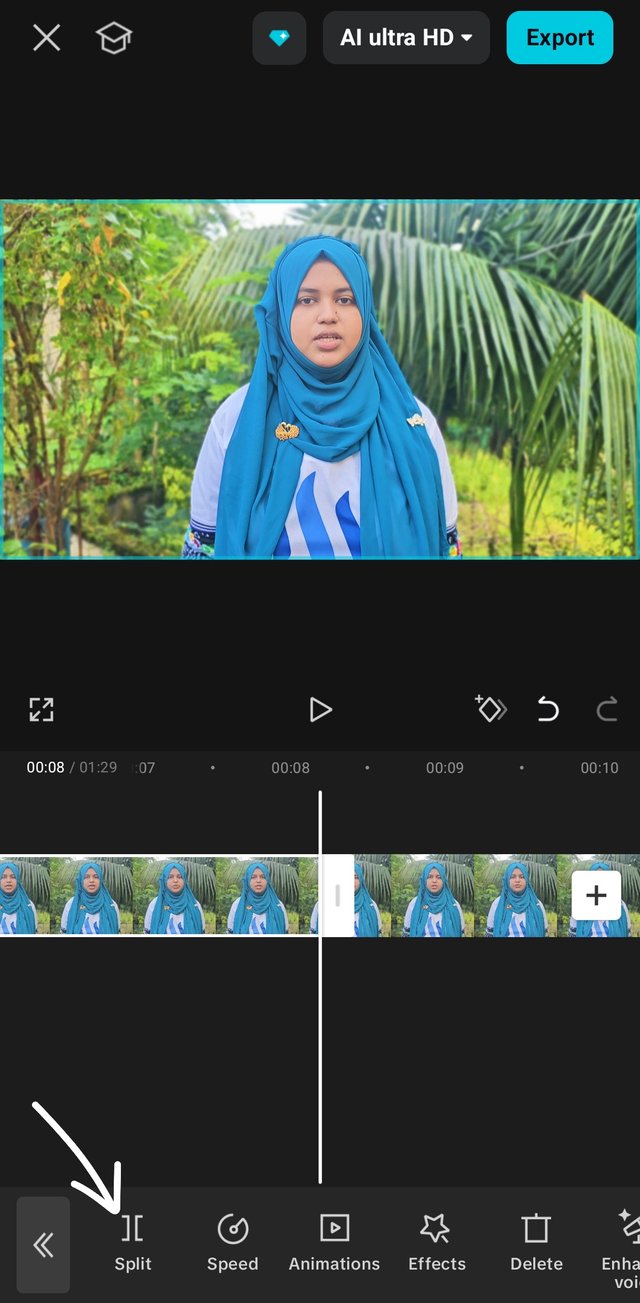Screen dimensions: 640x1303
Task: Open Animations options
Action: (334, 1243)
